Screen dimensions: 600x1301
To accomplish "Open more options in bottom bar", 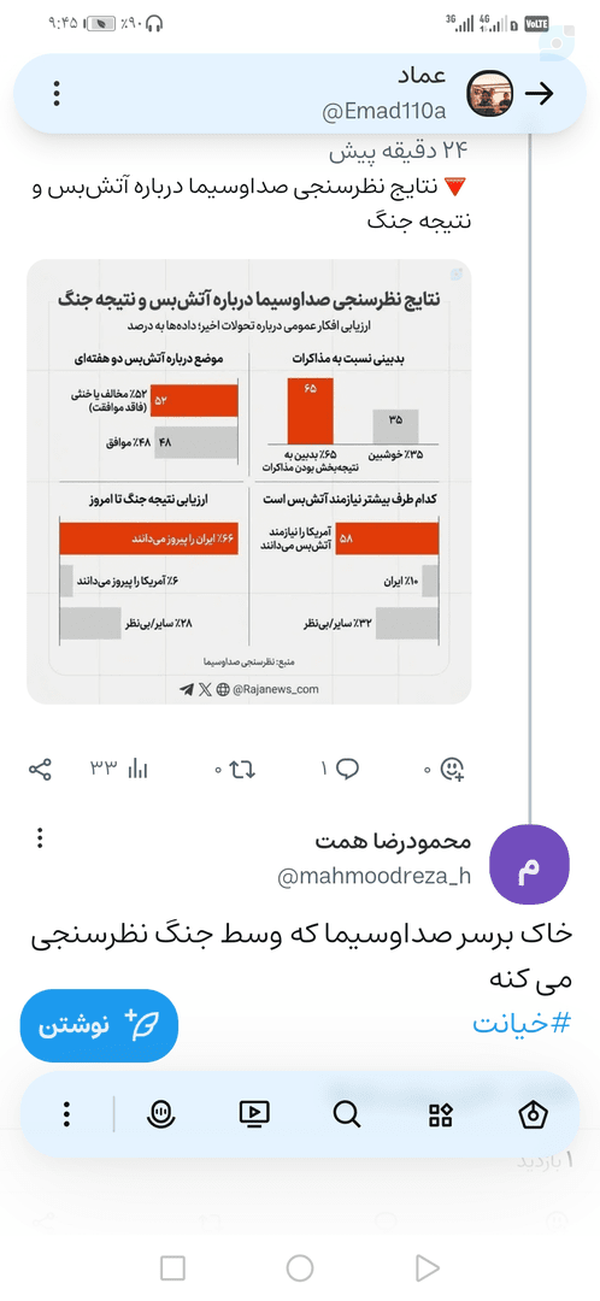I will pos(66,1113).
